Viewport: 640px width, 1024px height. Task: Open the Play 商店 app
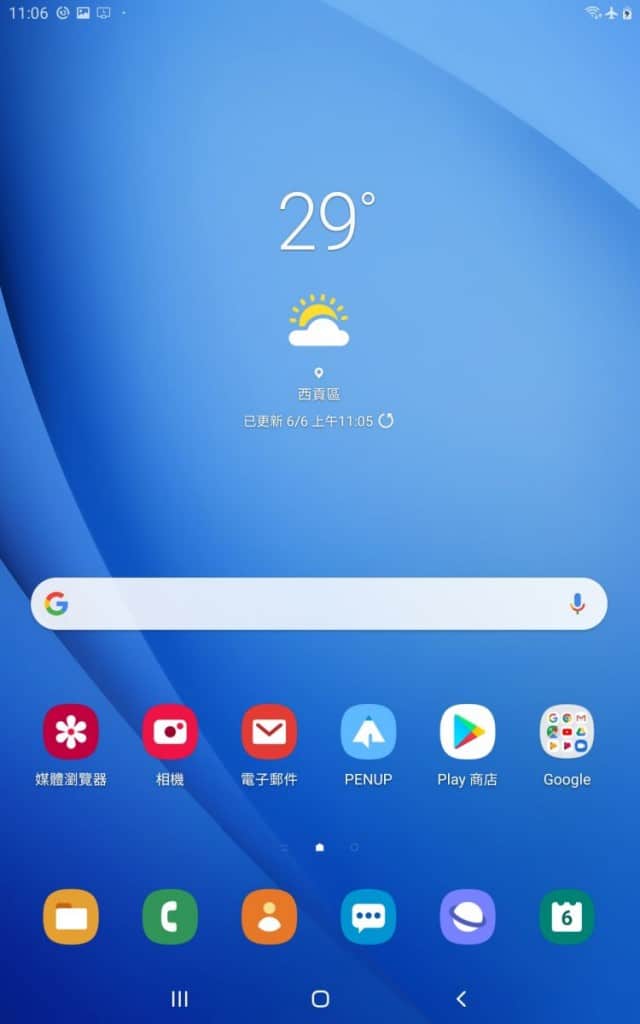467,732
